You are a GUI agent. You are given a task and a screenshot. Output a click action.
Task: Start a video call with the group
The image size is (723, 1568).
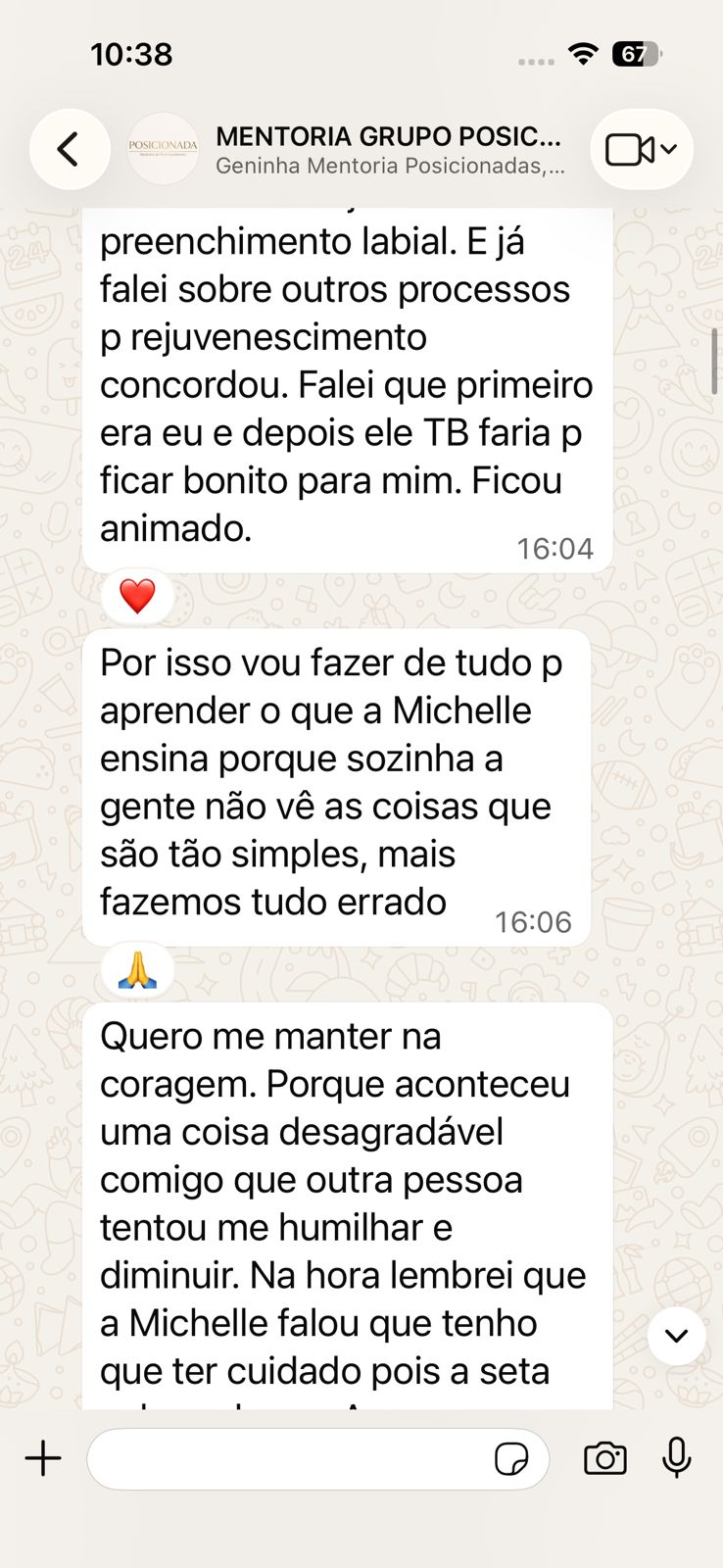click(x=642, y=149)
